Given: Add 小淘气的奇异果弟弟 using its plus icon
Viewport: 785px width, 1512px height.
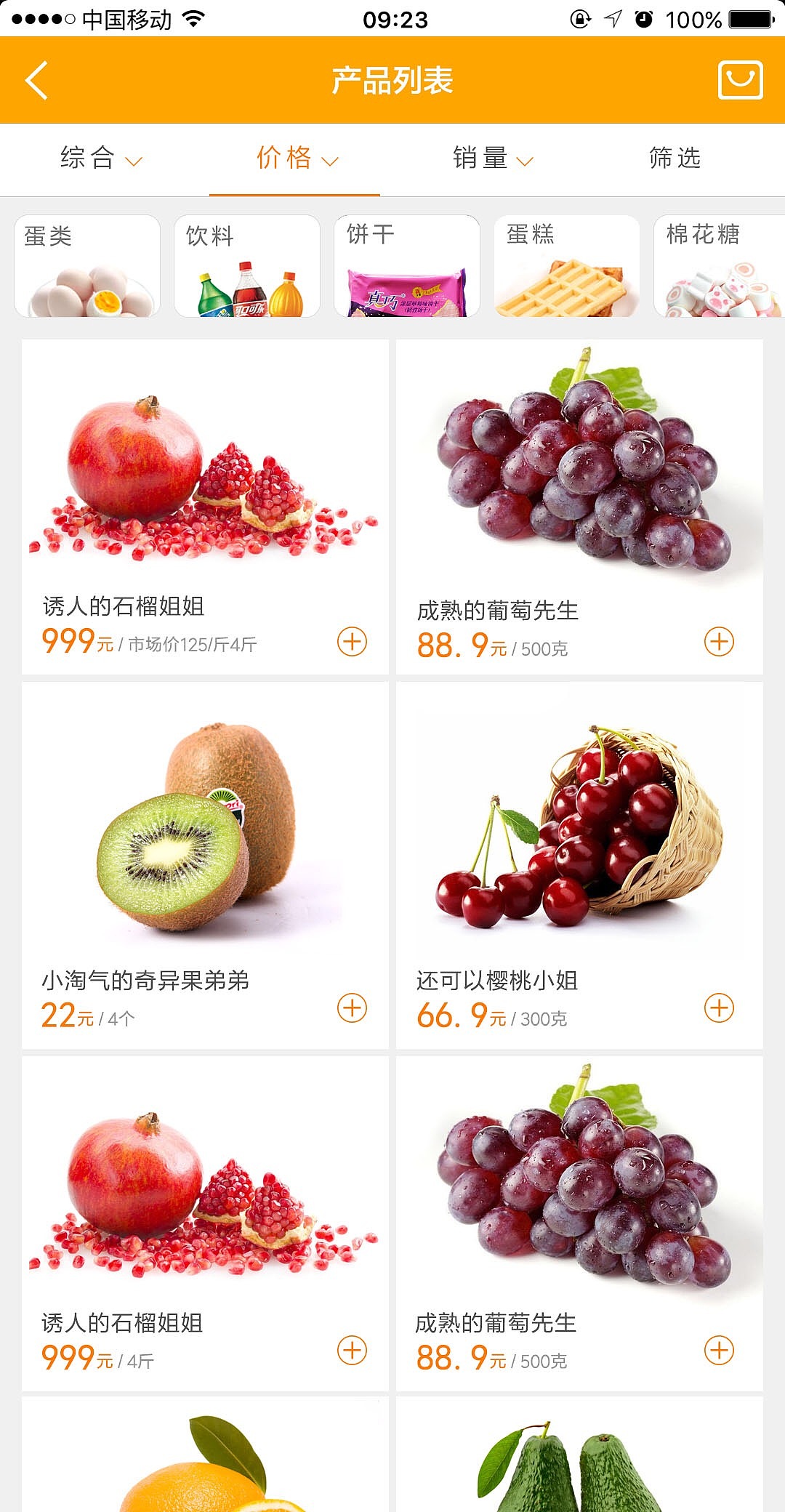Looking at the screenshot, I should tap(354, 1008).
